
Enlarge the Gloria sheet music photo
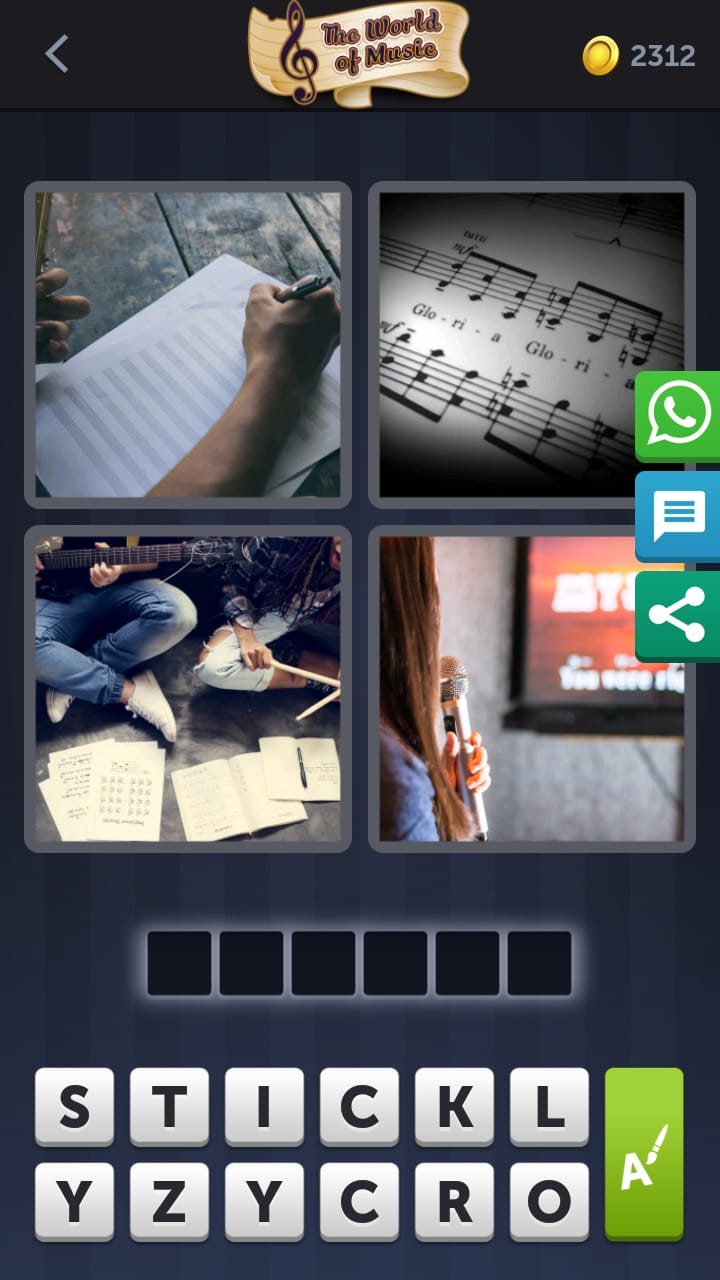532,345
